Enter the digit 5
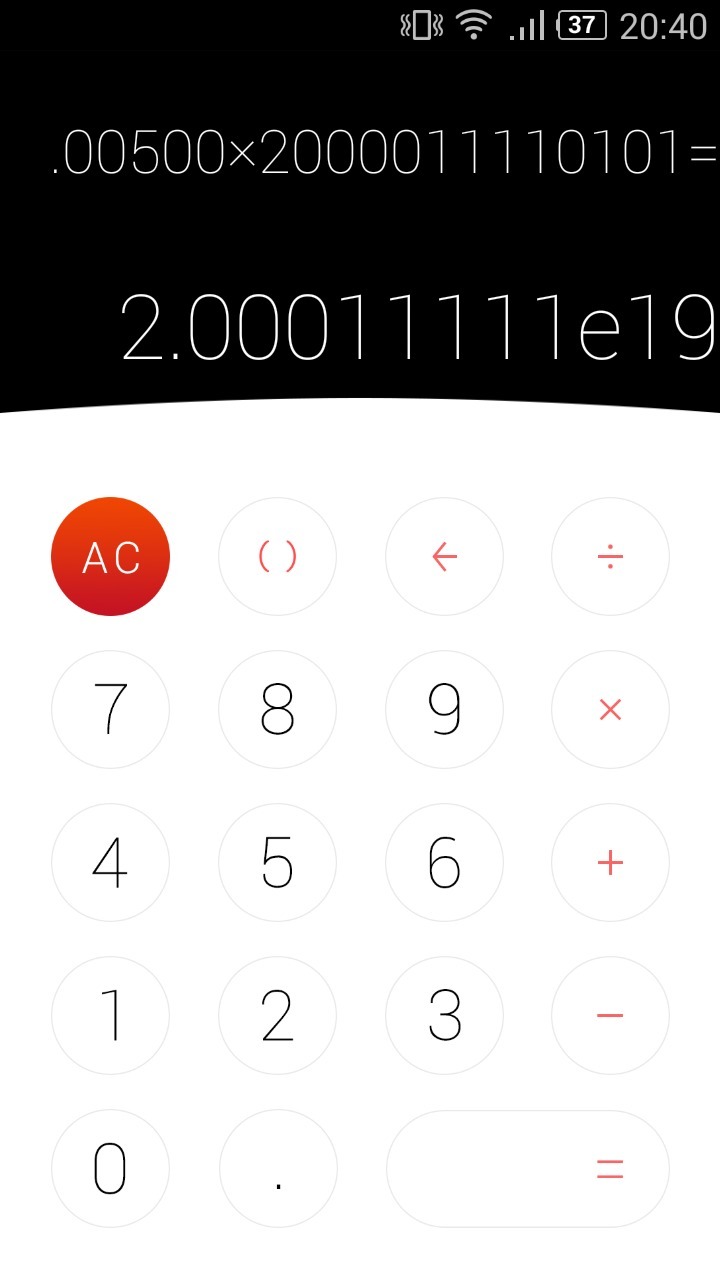720x1280 pixels. tap(277, 862)
